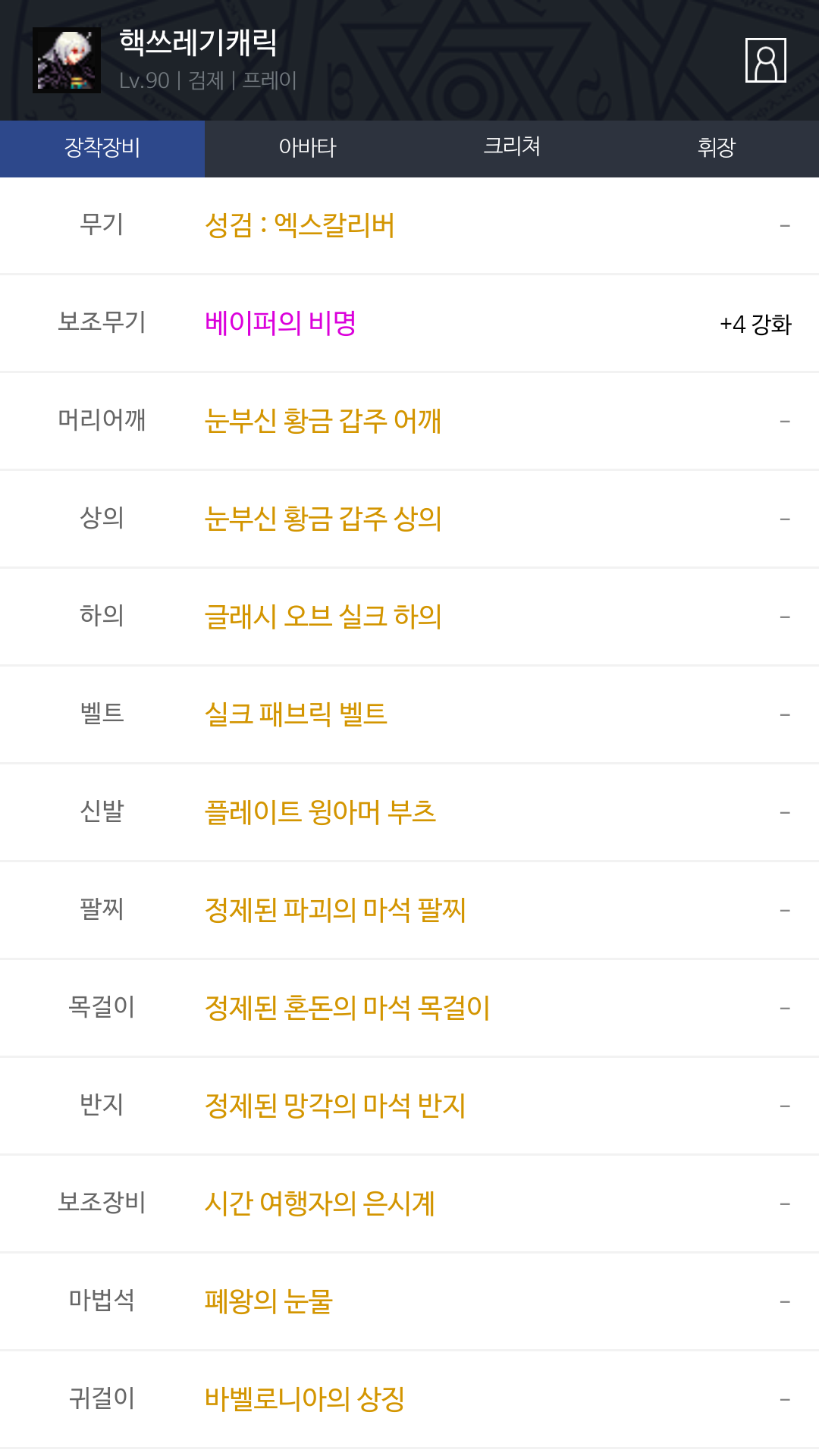
Task: Switch to the 크리쳐 tab
Action: 512,149
